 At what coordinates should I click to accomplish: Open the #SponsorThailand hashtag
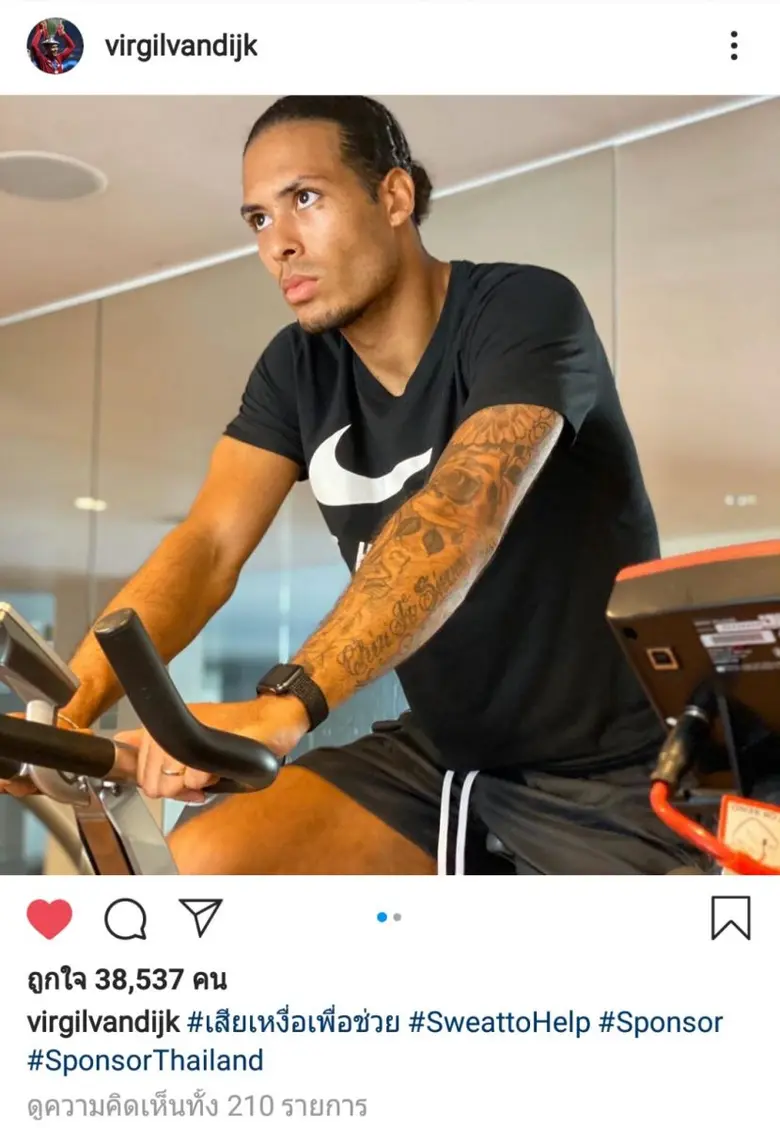click(145, 1060)
